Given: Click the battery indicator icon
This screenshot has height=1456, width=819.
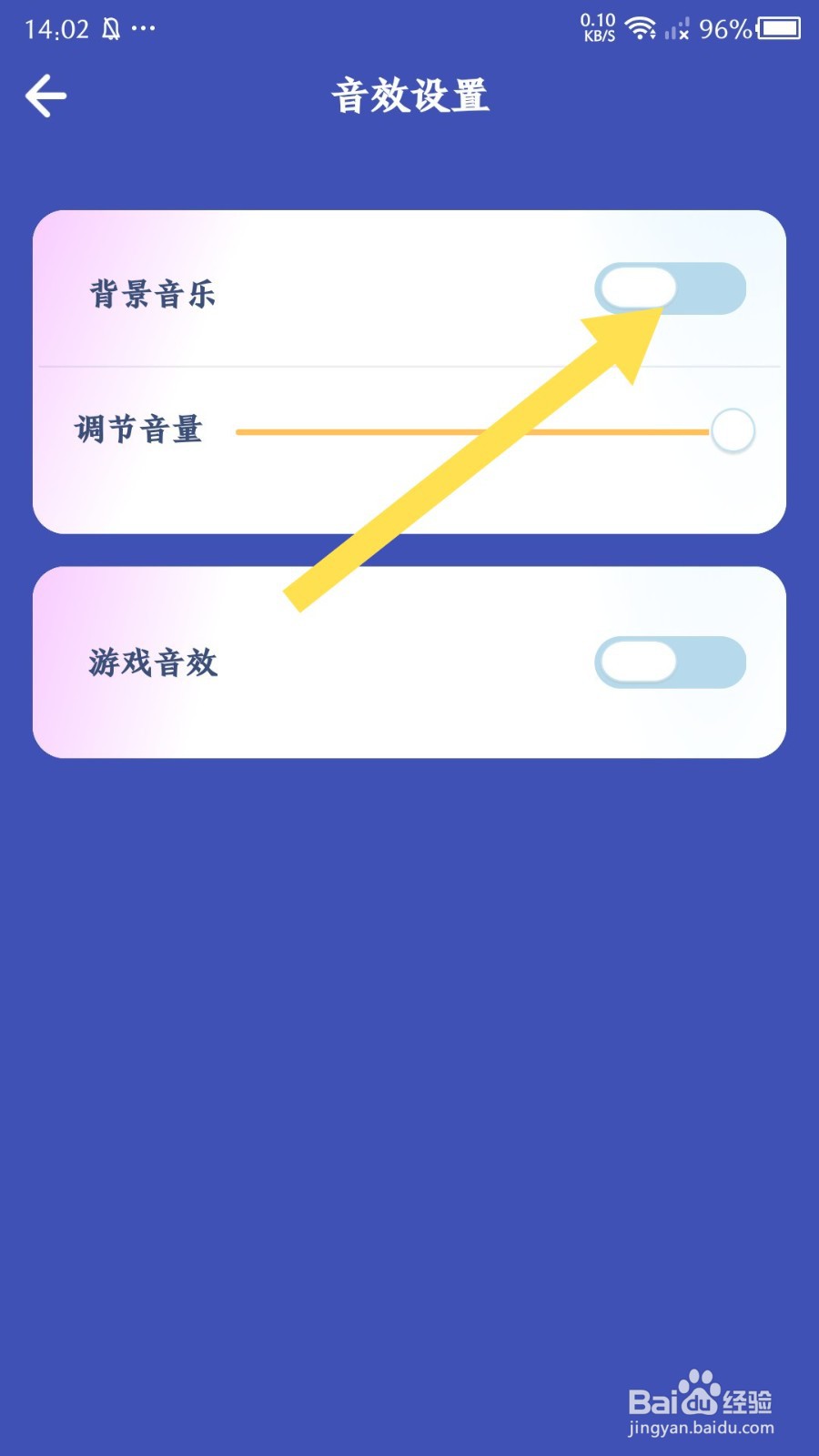Looking at the screenshot, I should [778, 27].
